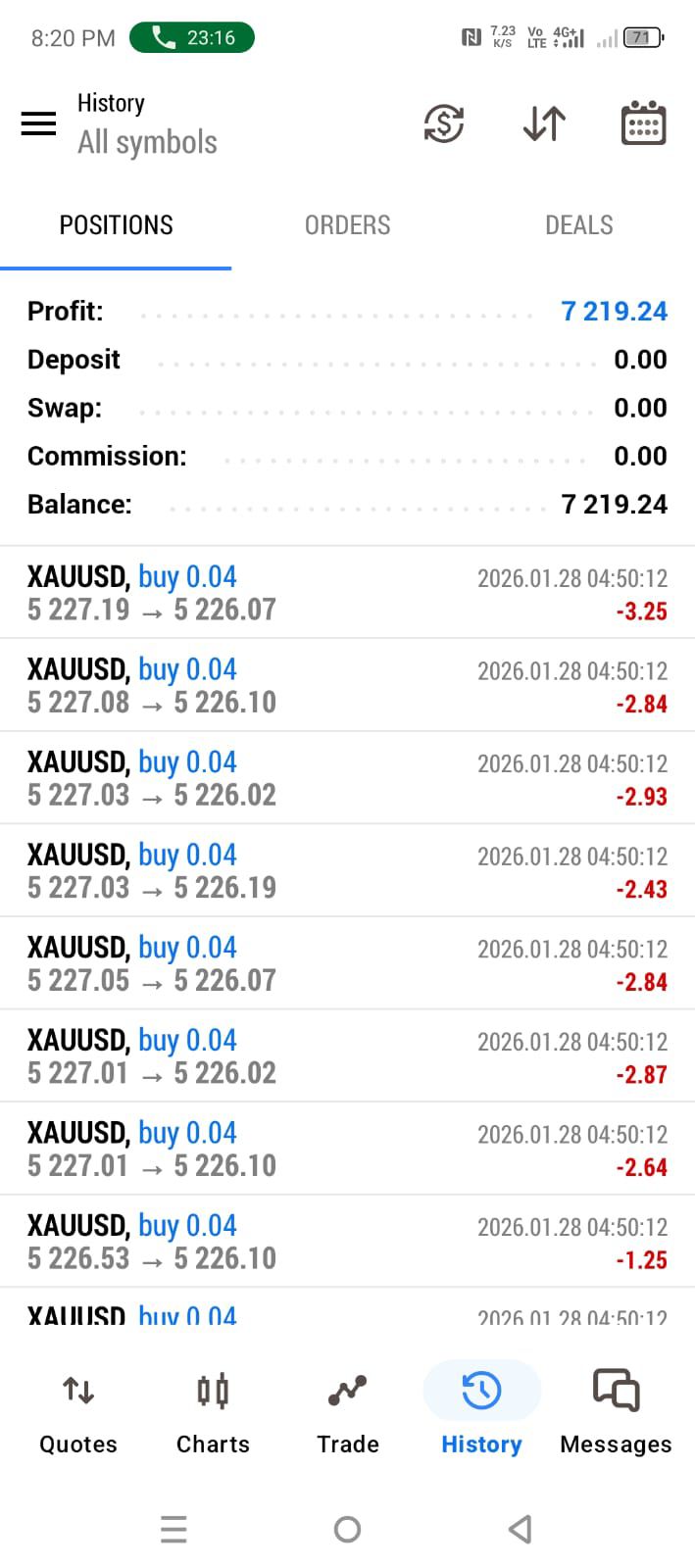
Task: Expand the XAUUSD position with -2.43 loss
Action: (347, 871)
